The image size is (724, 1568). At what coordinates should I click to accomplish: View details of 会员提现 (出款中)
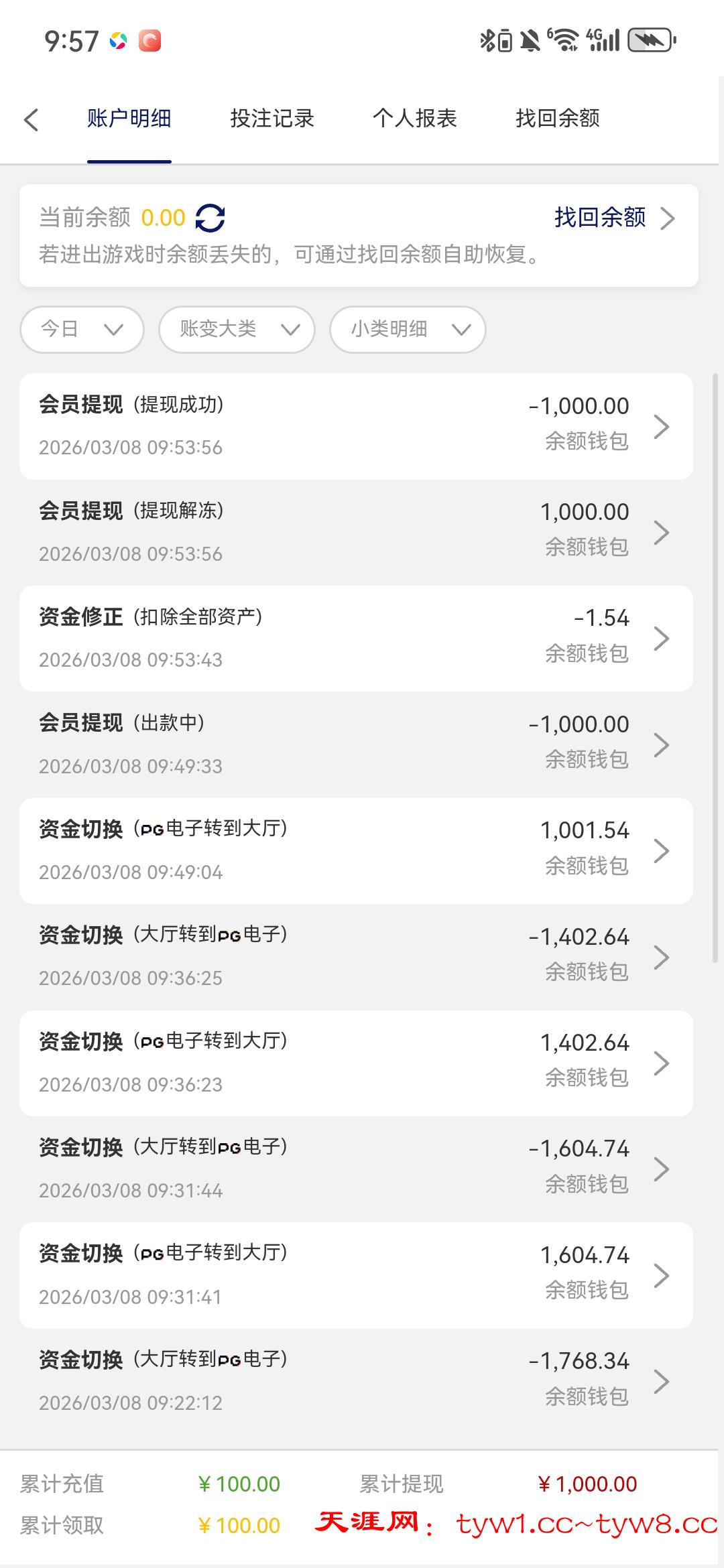[x=356, y=744]
